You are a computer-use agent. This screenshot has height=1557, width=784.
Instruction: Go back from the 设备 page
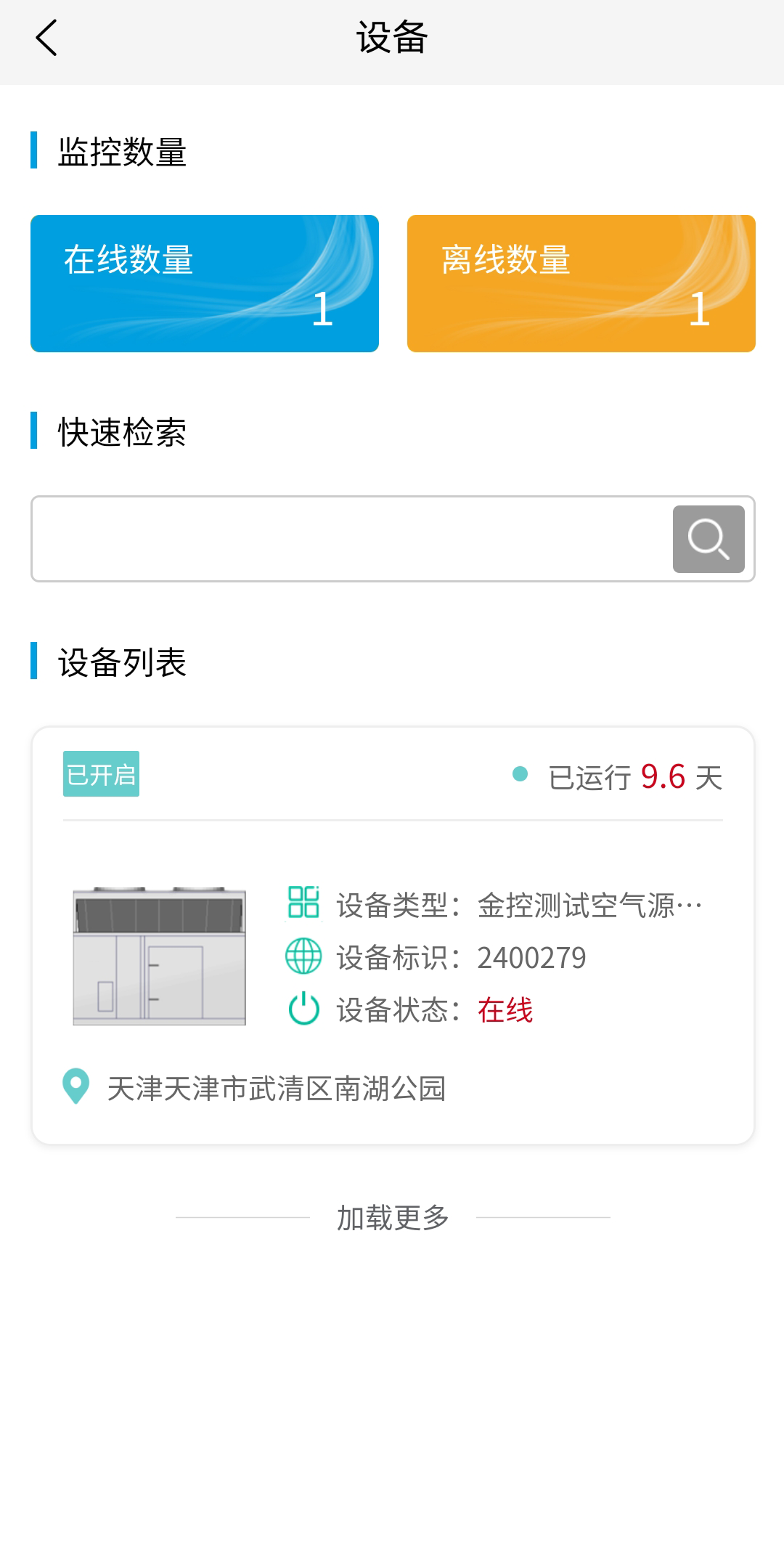[x=46, y=38]
